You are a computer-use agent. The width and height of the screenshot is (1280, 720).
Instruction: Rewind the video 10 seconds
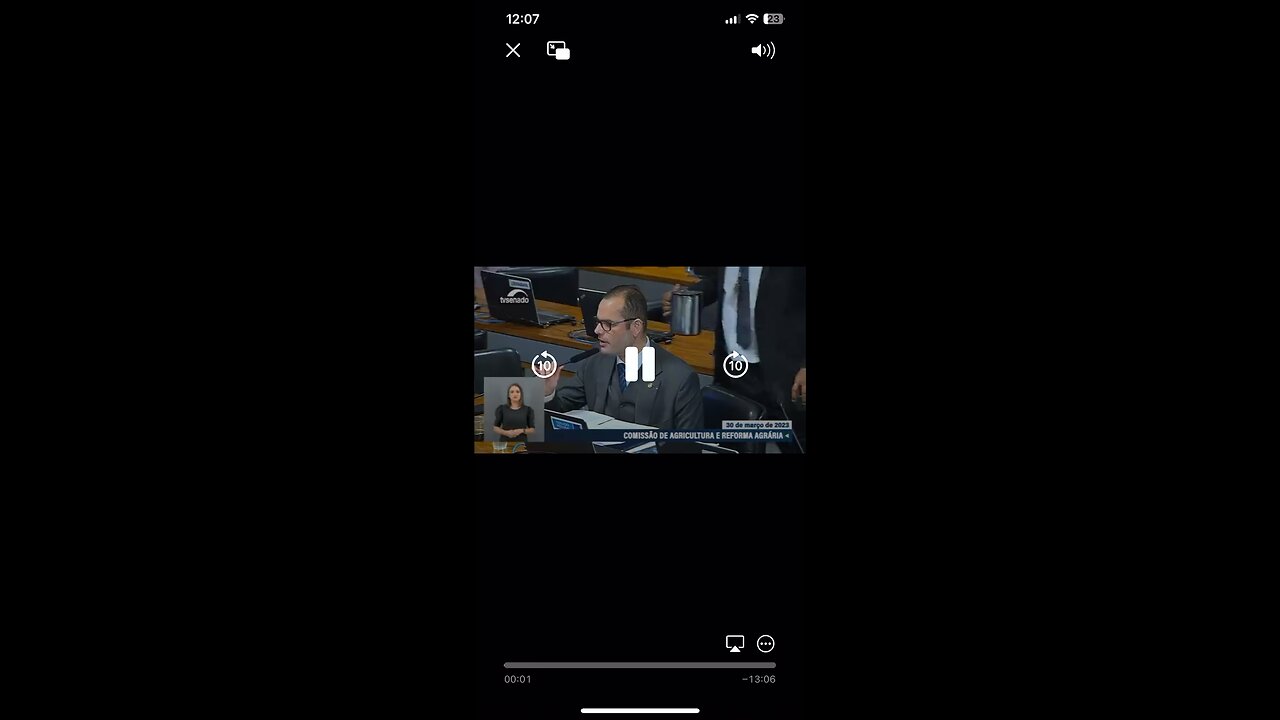coord(544,365)
